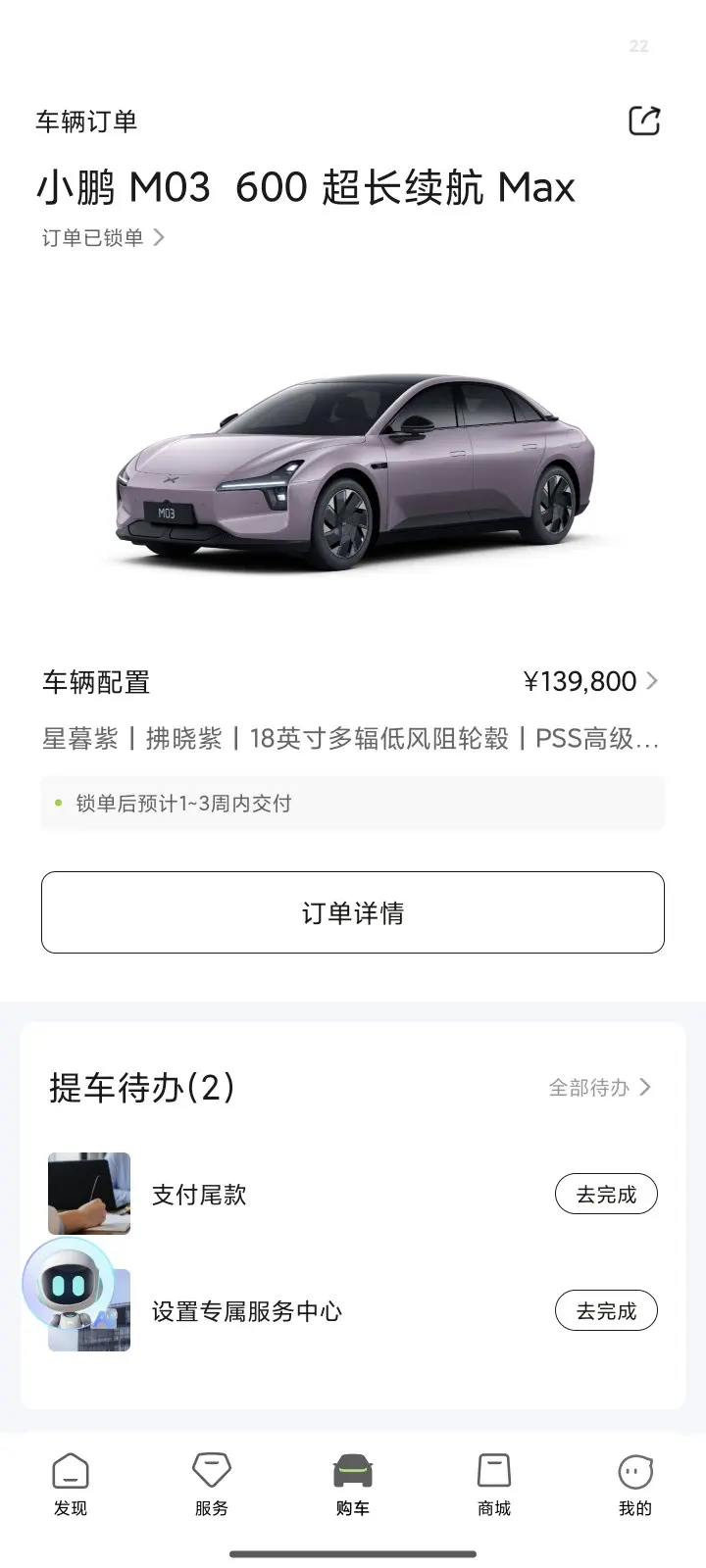Open the 我的 tab

[x=635, y=1485]
